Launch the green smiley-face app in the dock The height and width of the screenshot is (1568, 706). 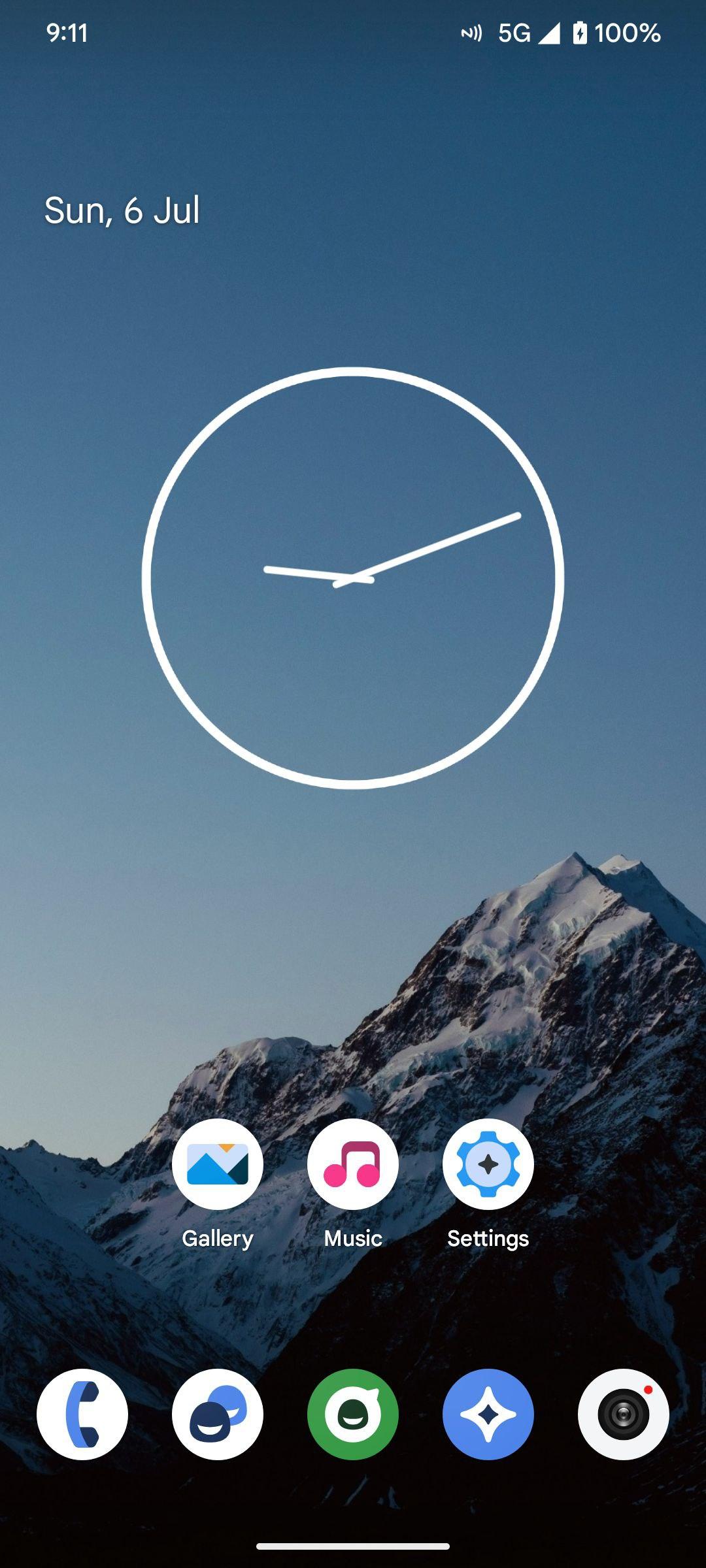tap(353, 1414)
